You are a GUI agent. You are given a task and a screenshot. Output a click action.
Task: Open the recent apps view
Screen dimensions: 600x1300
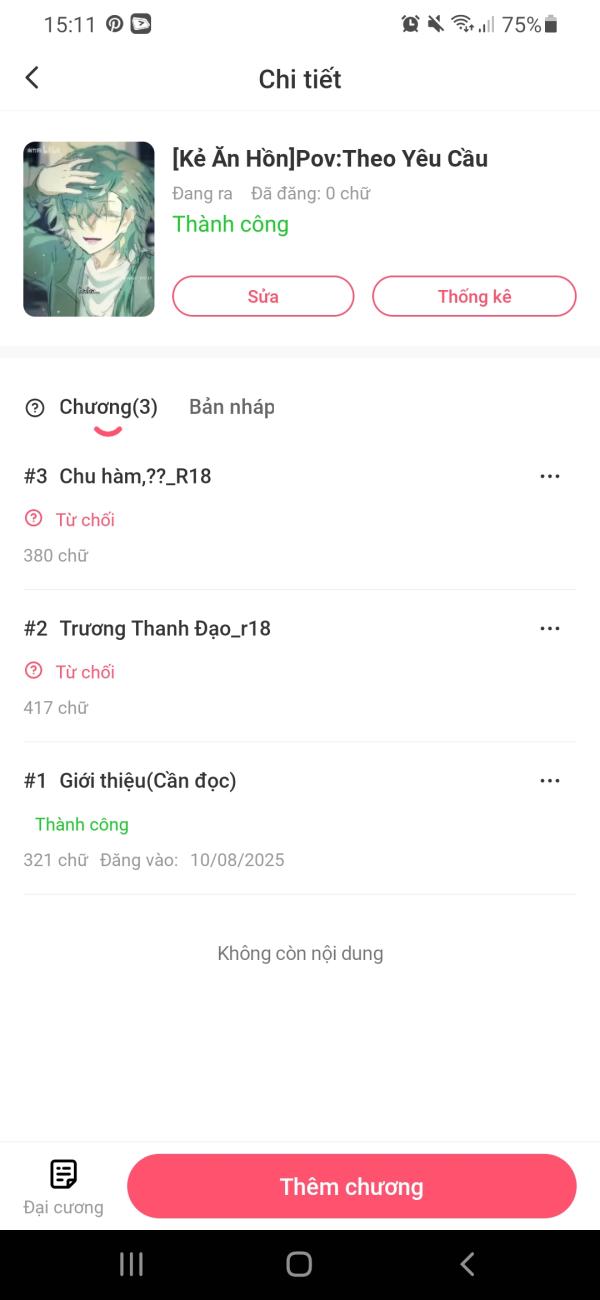131,1264
